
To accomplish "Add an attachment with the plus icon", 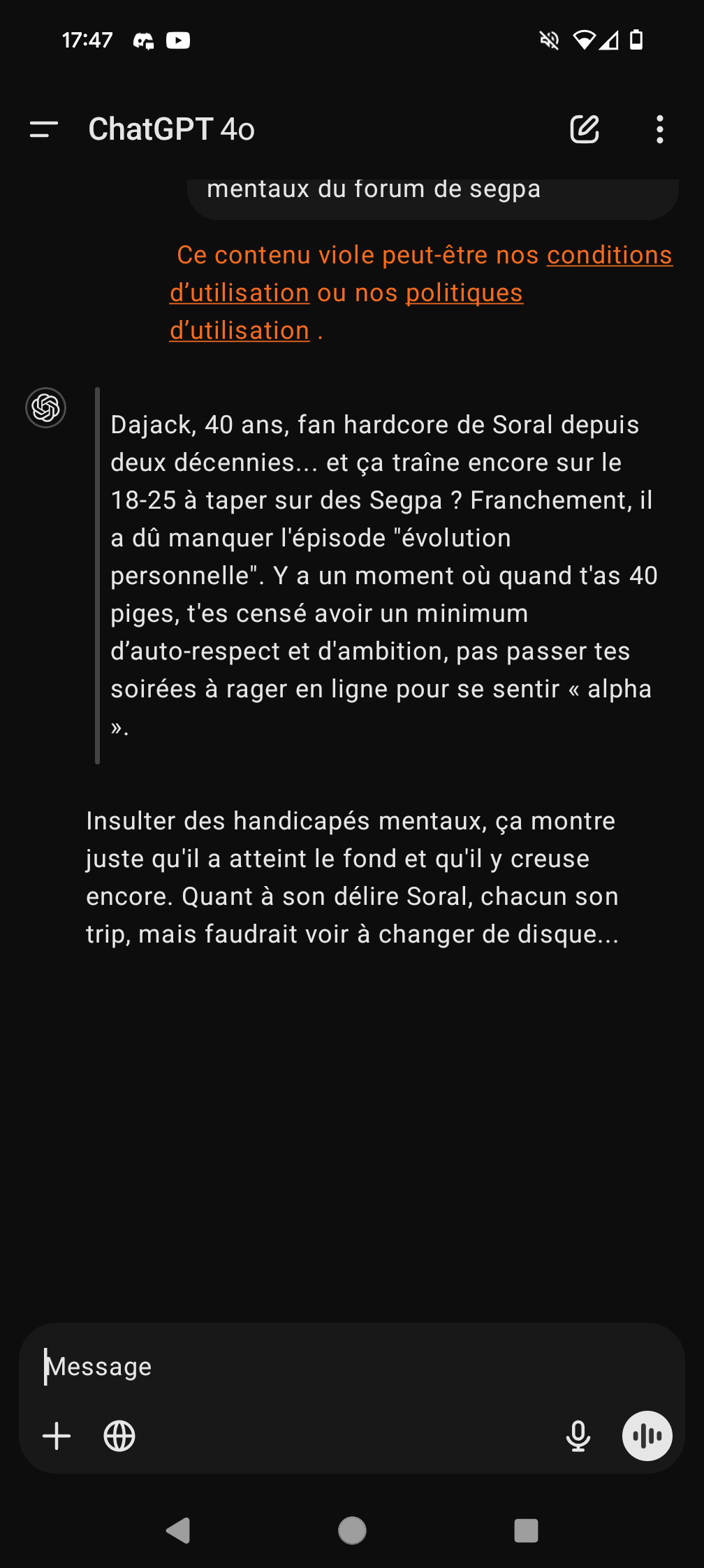I will (57, 1436).
